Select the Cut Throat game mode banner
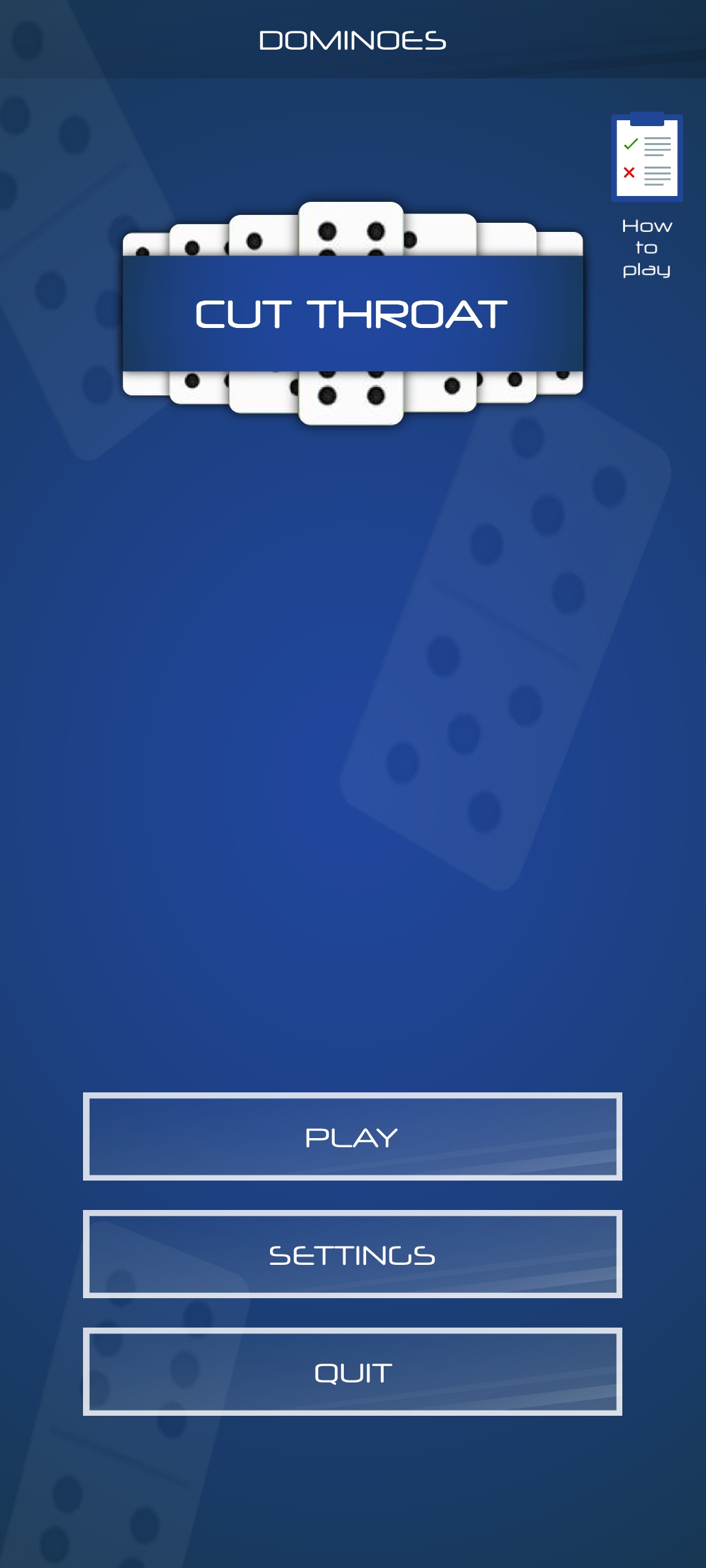Image resolution: width=706 pixels, height=1568 pixels. [x=352, y=314]
